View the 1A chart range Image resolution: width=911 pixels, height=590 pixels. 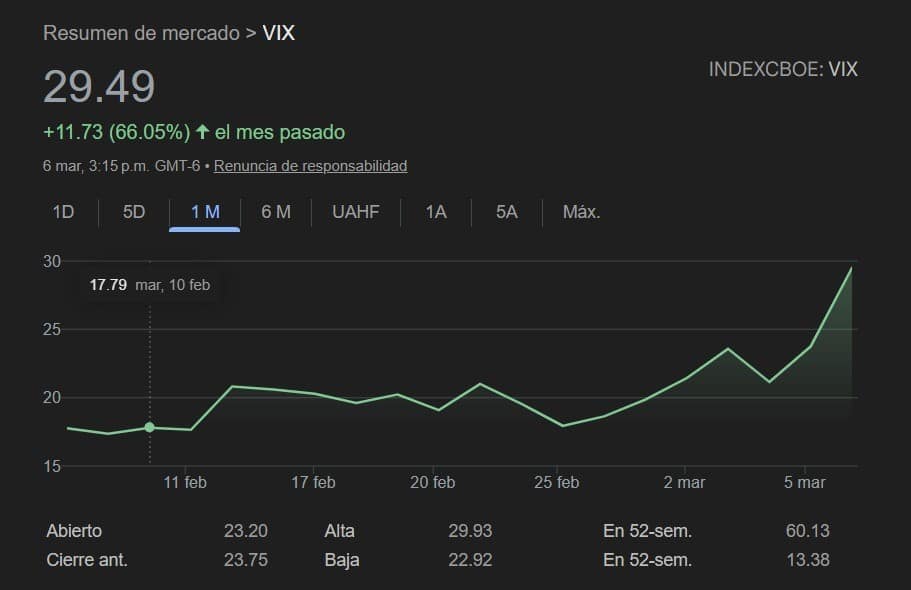tap(435, 212)
